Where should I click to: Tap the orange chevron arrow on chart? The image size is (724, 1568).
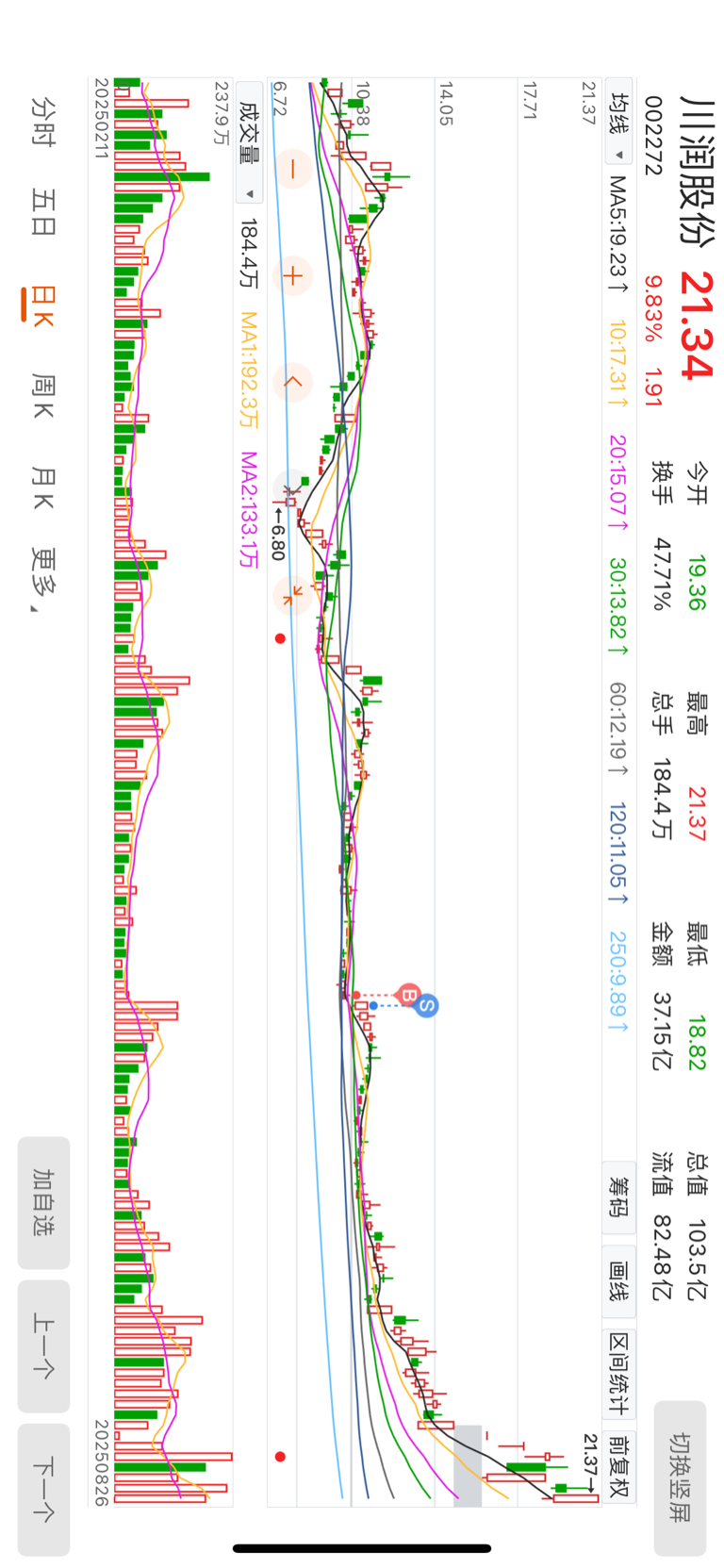pyautogui.click(x=293, y=382)
